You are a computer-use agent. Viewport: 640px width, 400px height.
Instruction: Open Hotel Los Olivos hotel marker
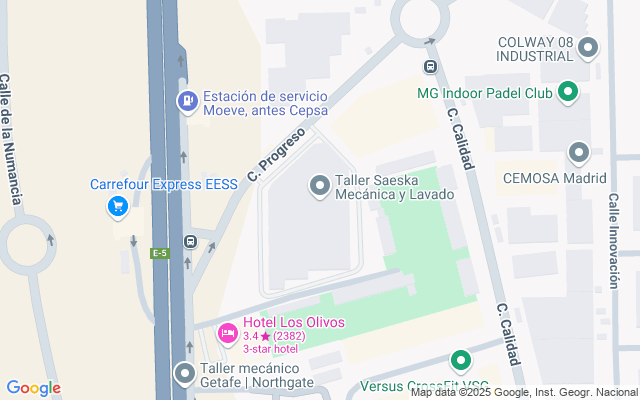(227, 331)
